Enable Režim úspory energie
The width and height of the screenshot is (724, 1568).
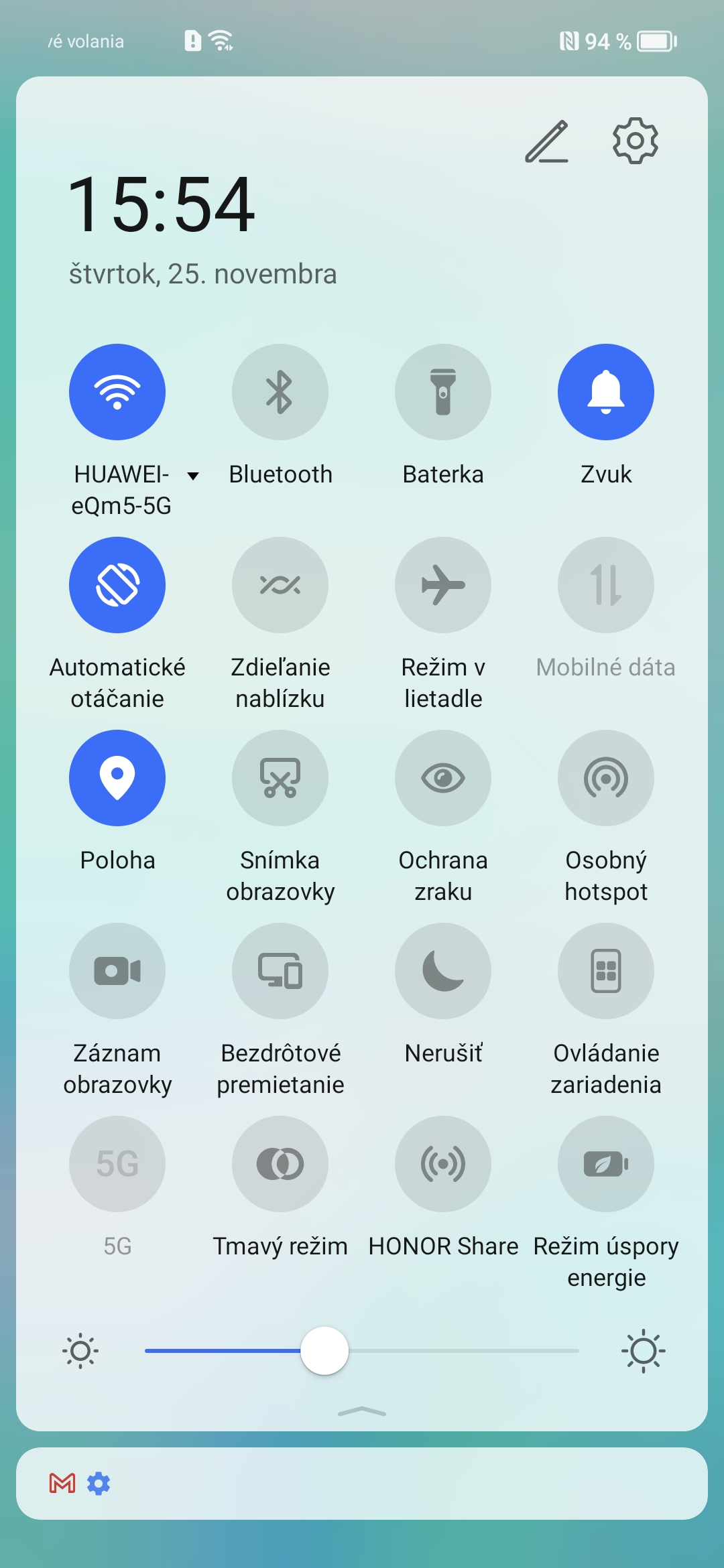pyautogui.click(x=606, y=1164)
